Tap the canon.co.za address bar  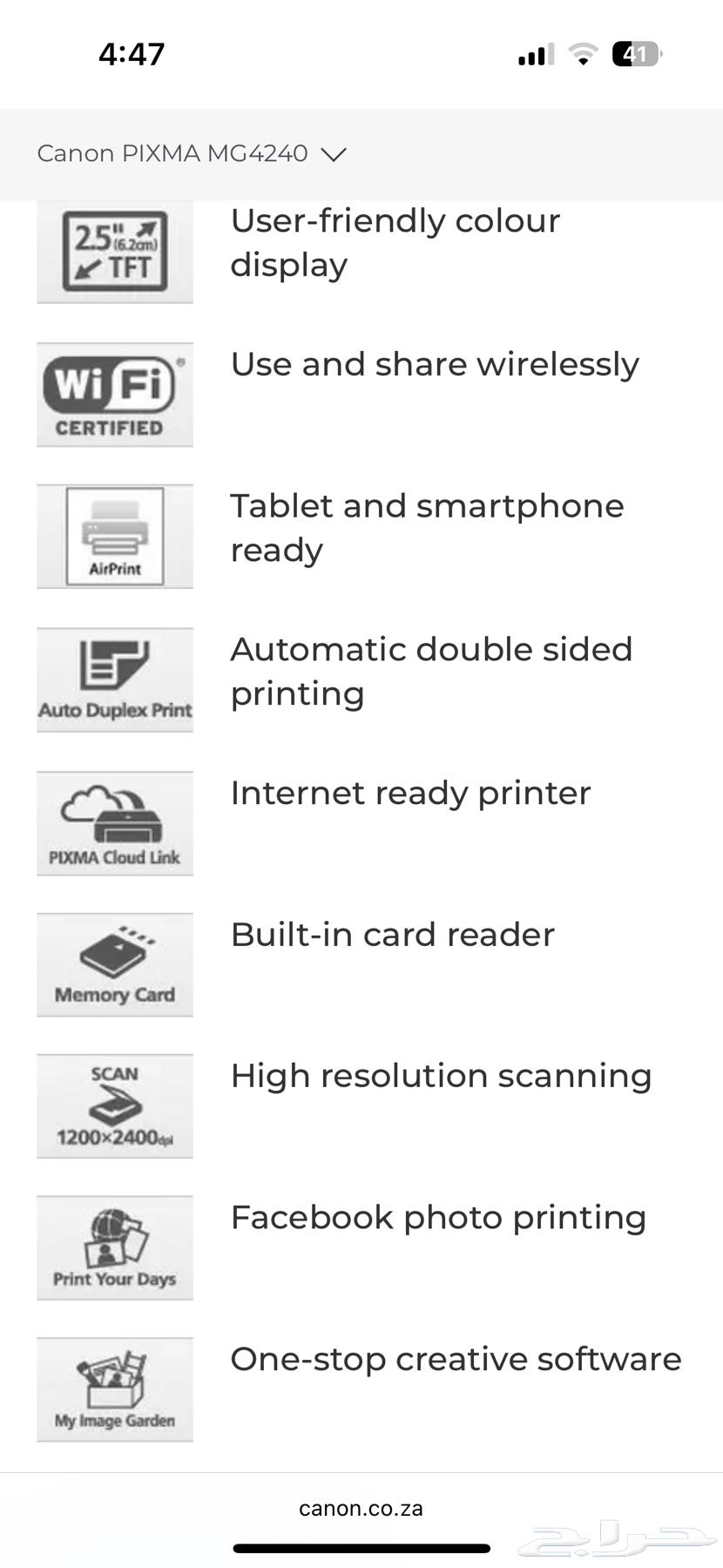pyautogui.click(x=361, y=1508)
